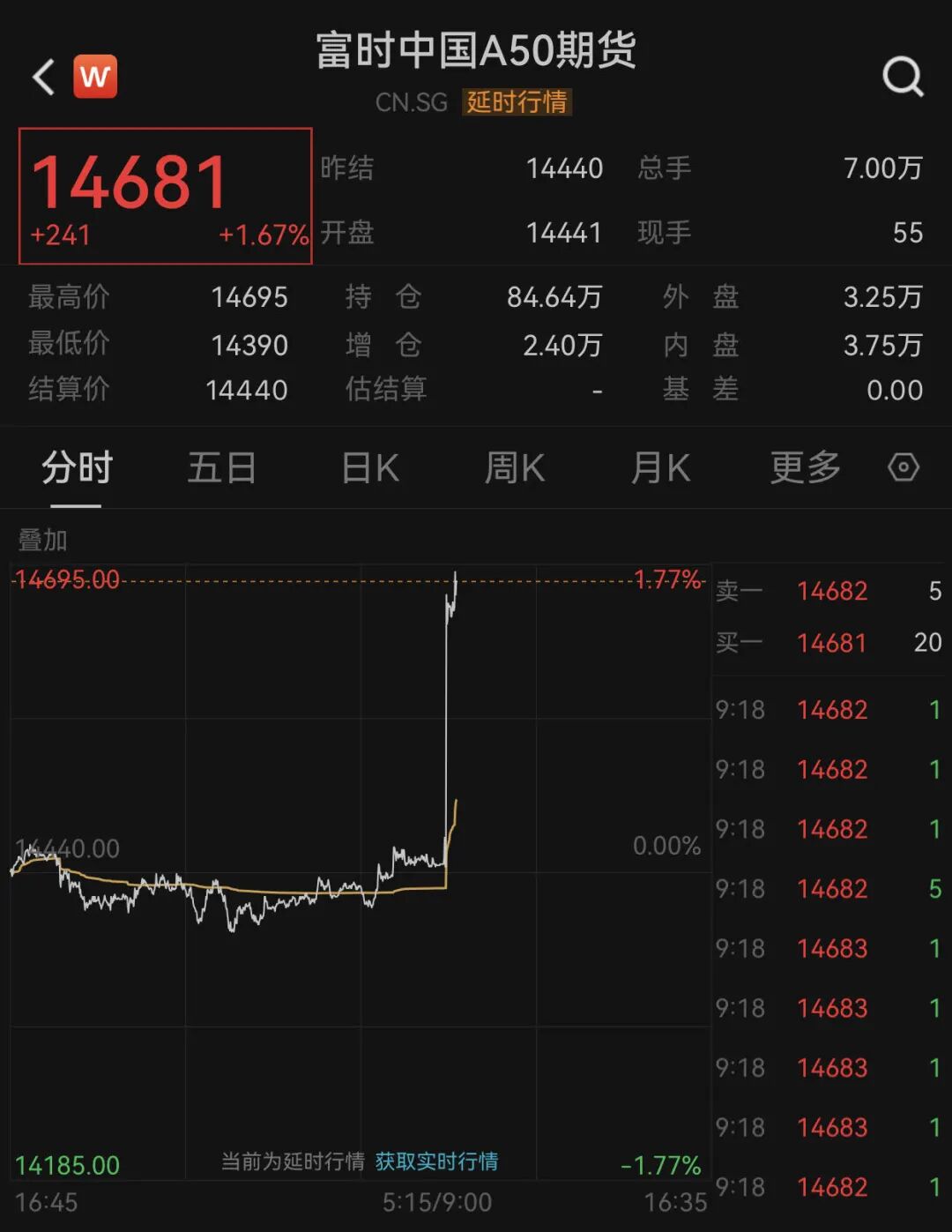Switch to the 五日 chart tab

pyautogui.click(x=221, y=467)
